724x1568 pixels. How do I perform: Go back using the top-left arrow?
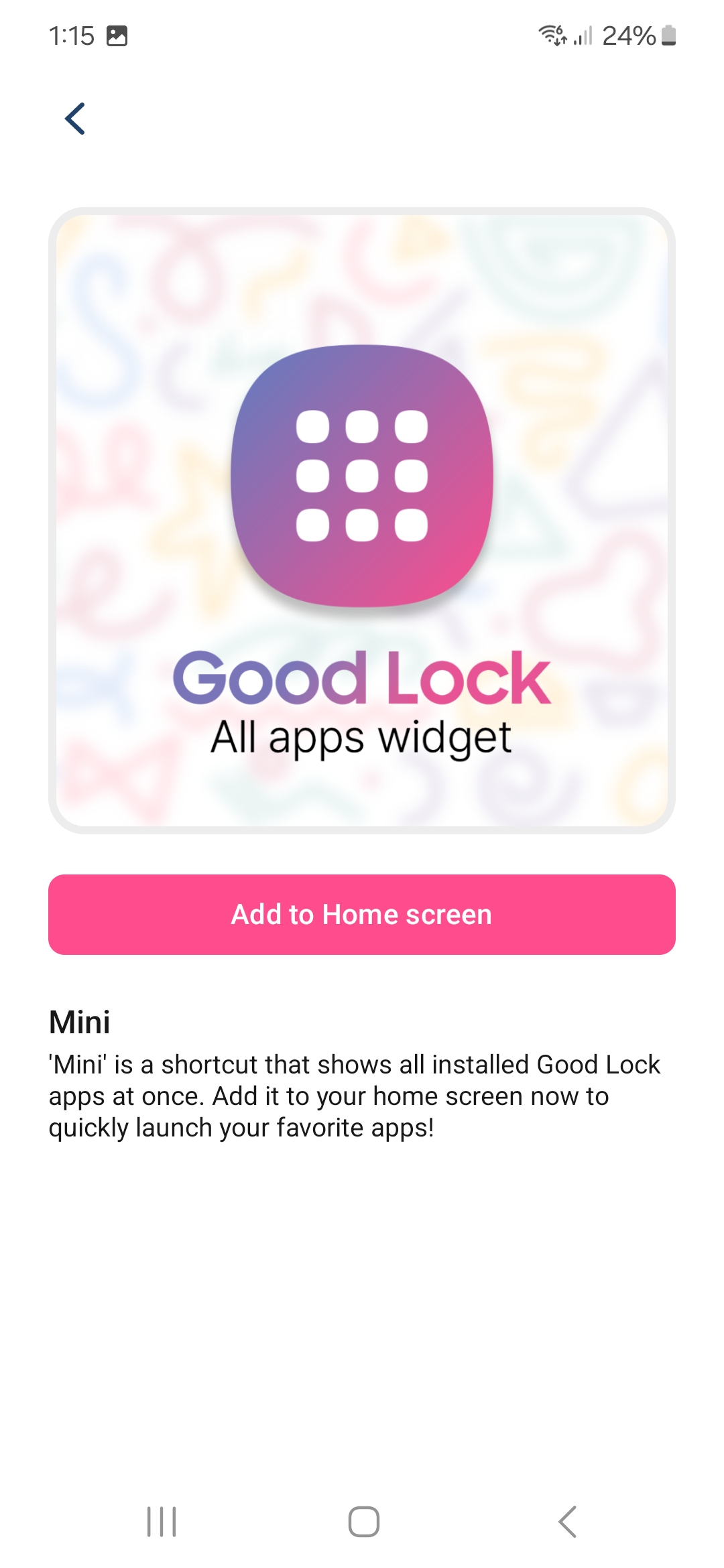click(75, 119)
